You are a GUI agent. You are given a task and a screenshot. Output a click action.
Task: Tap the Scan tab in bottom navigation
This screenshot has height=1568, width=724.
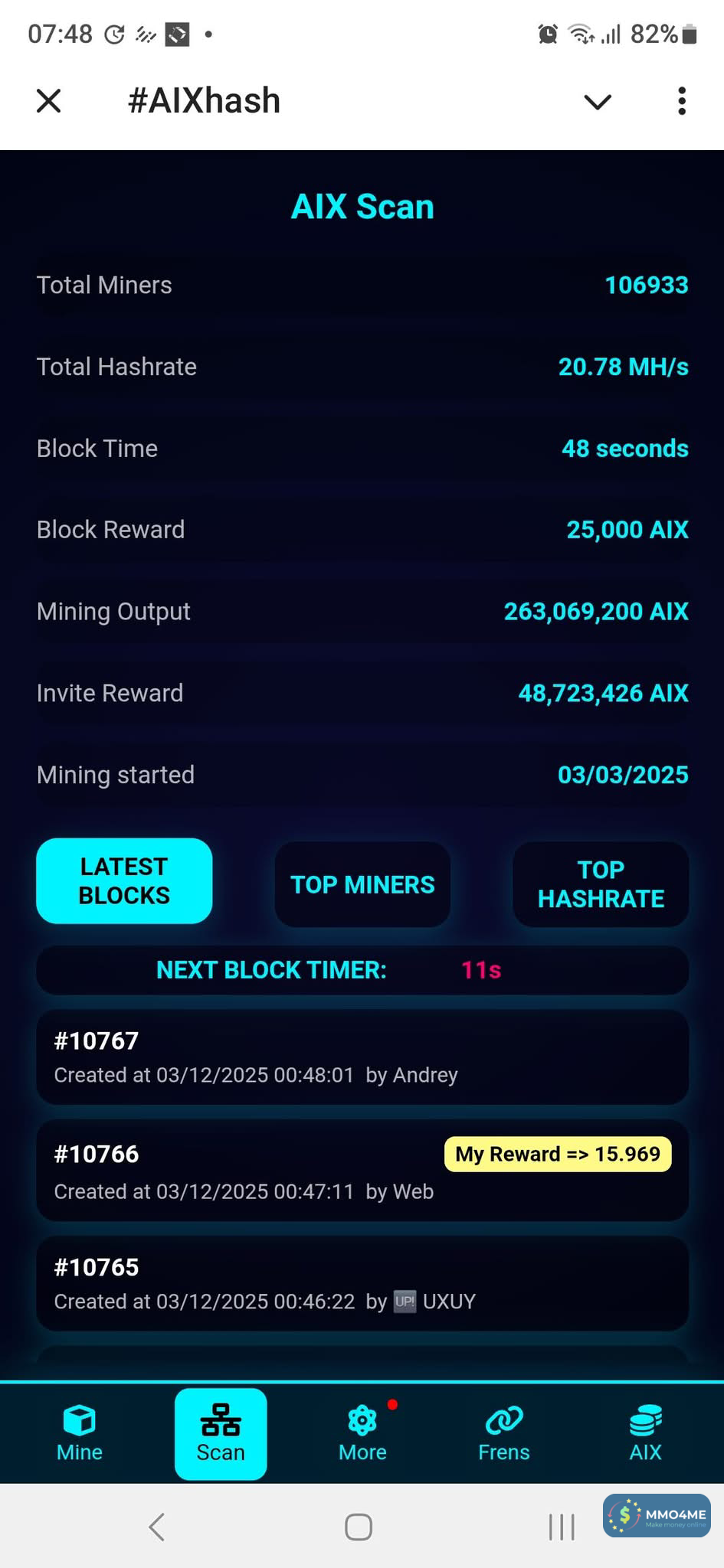(221, 1434)
